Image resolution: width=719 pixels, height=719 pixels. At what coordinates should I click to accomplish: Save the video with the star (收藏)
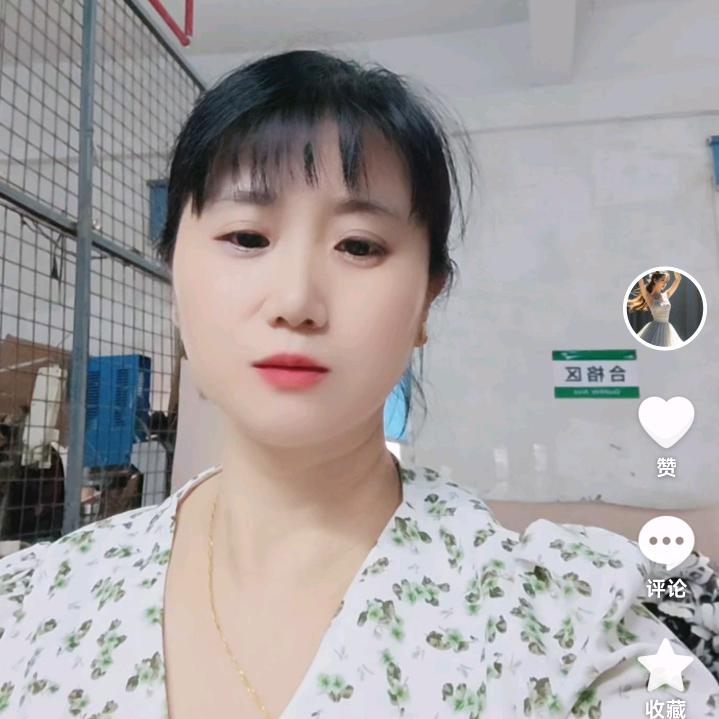[666, 667]
